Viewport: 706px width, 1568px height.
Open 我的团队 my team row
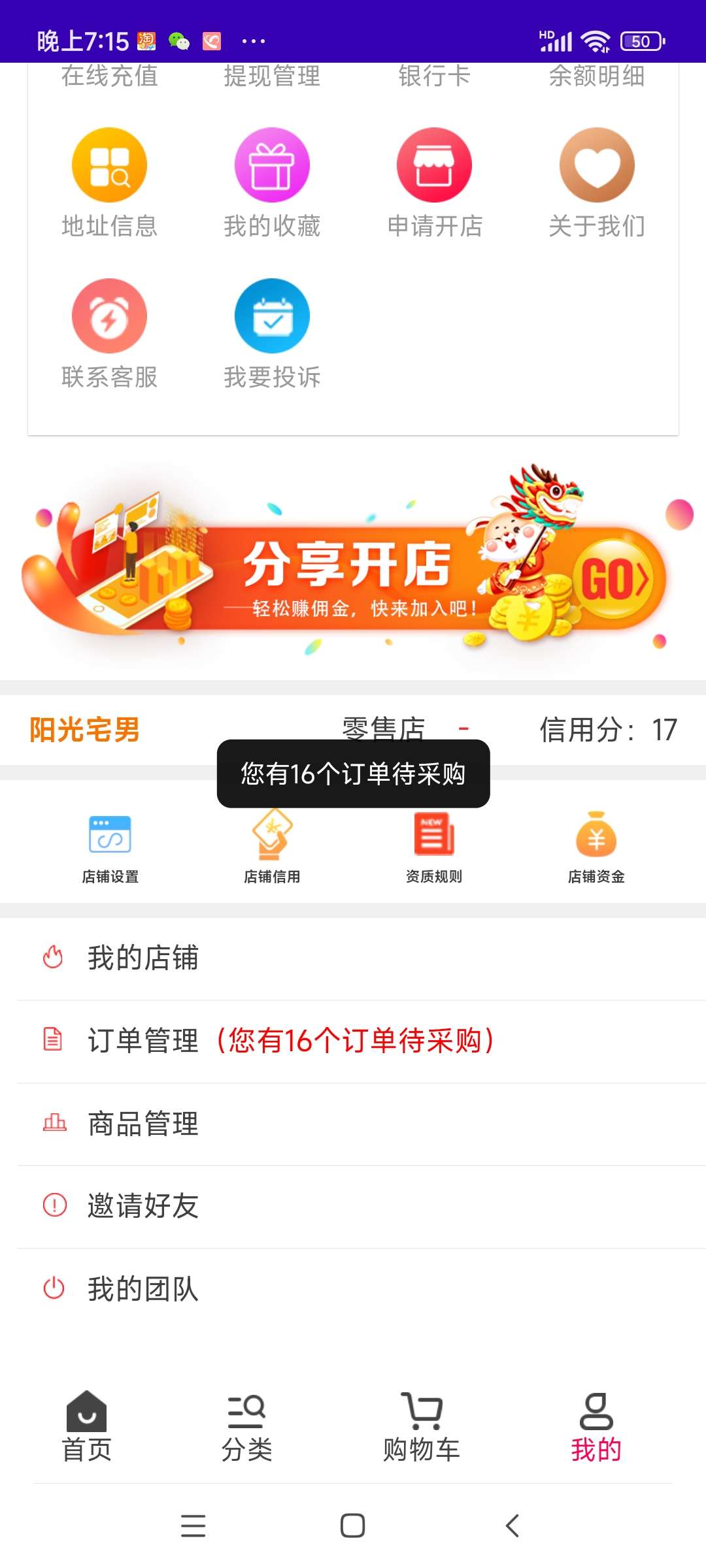coord(353,1288)
